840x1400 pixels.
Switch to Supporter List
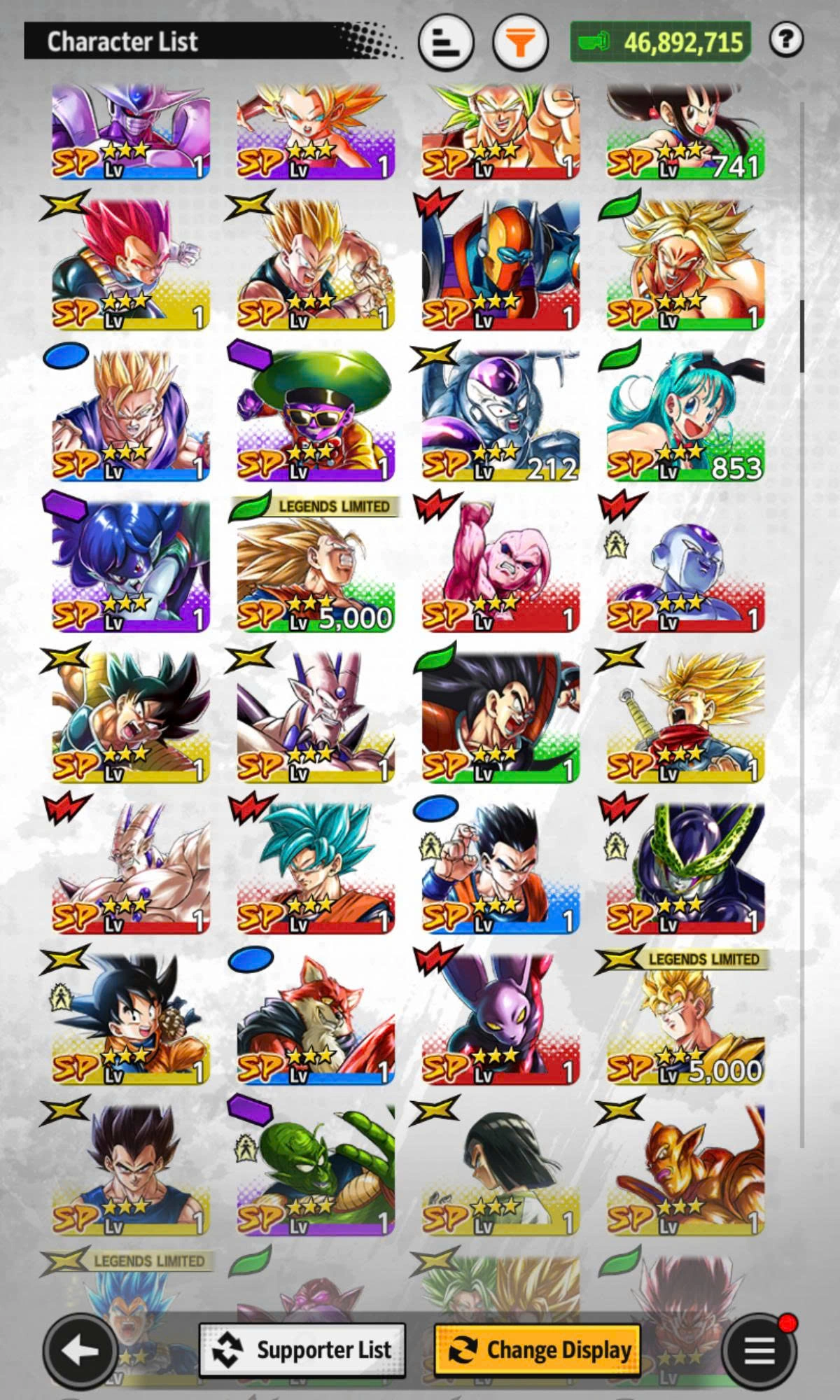(302, 1349)
